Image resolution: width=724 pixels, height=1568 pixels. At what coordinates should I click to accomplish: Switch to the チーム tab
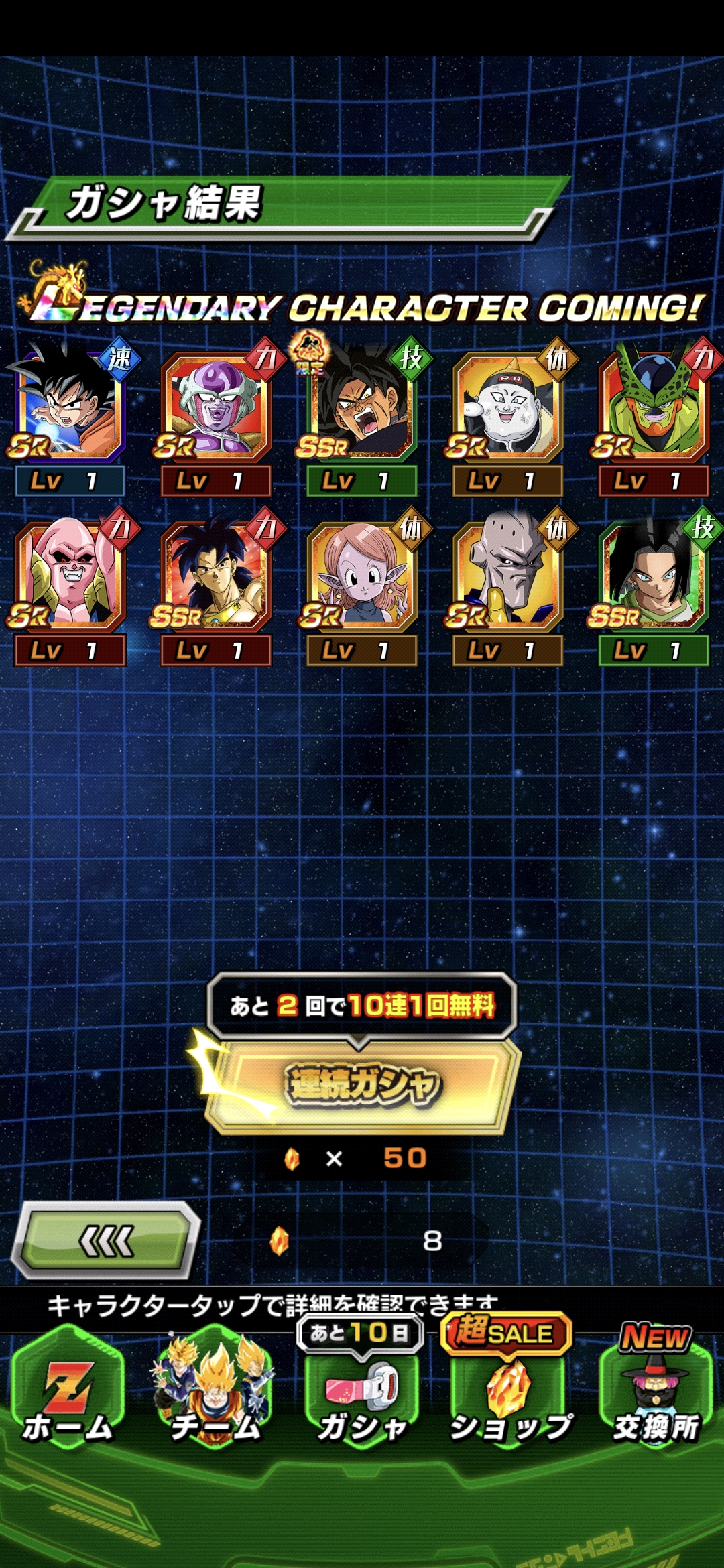pos(215,1394)
